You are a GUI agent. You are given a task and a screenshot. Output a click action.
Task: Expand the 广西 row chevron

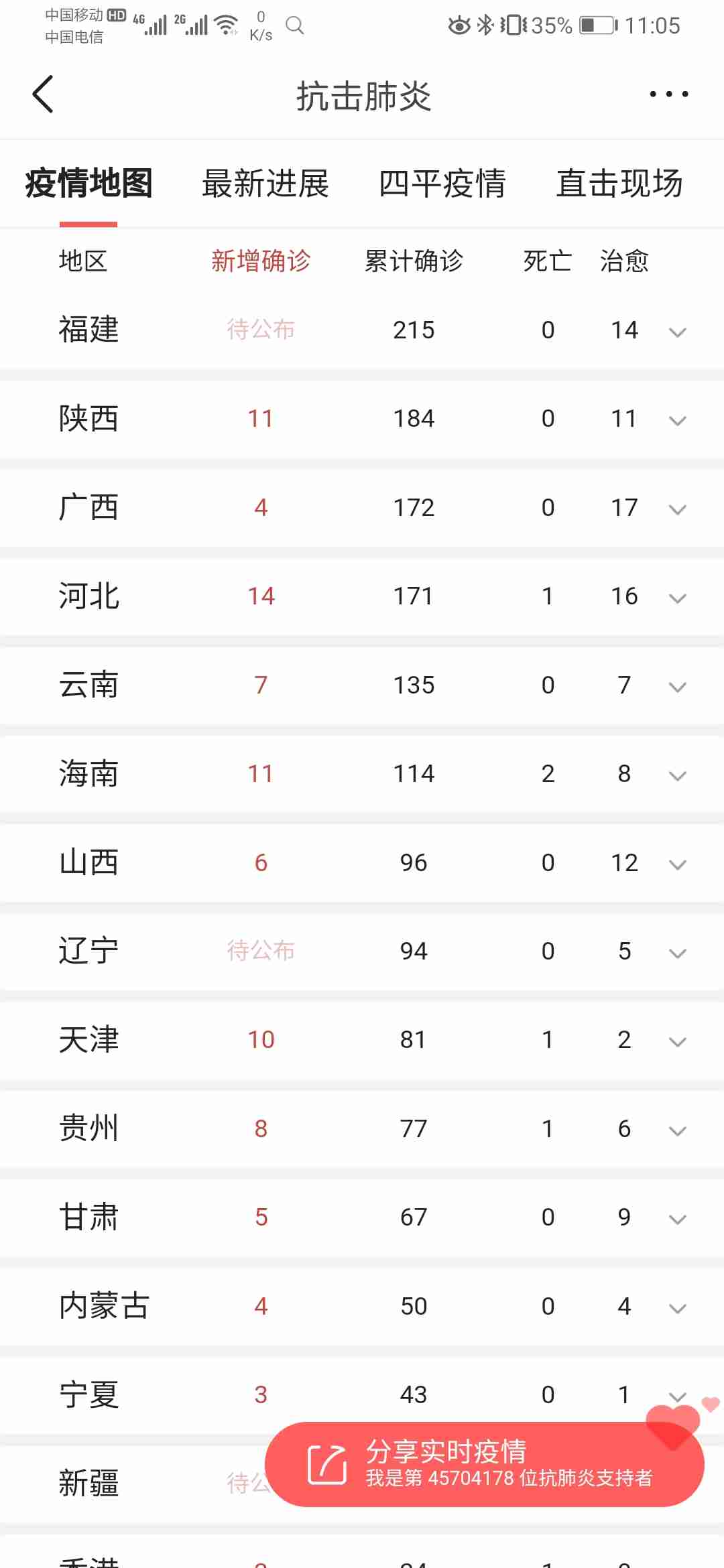point(678,509)
